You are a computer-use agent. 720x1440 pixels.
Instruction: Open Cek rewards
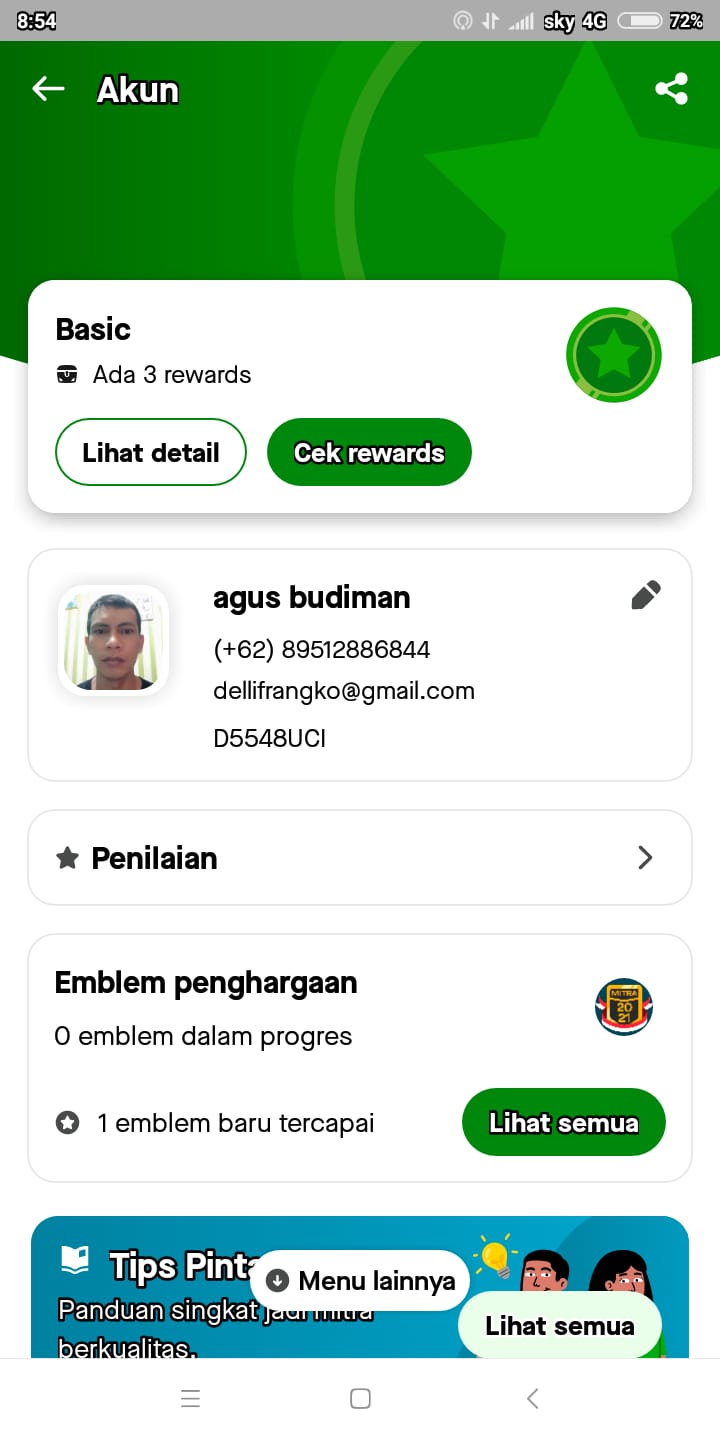coord(369,453)
